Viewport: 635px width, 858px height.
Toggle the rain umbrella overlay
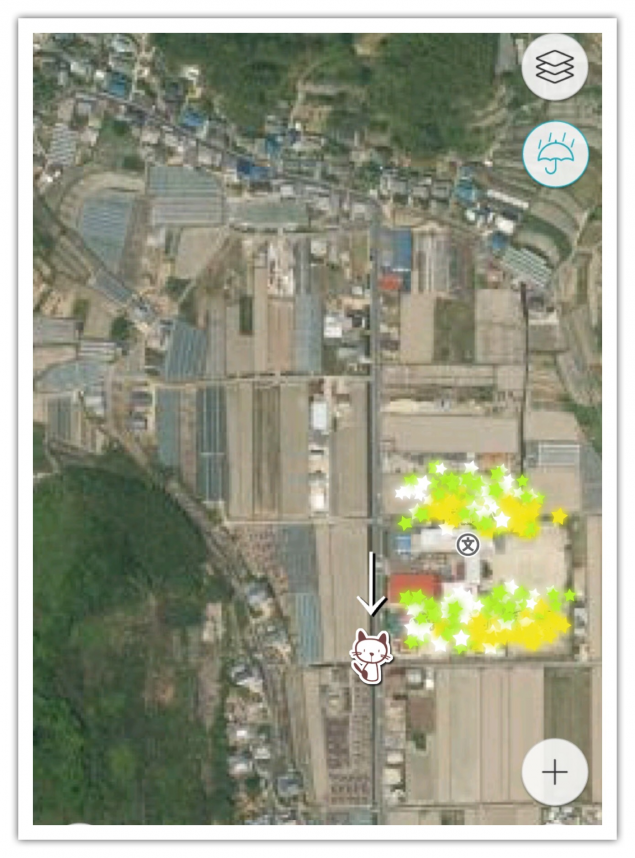[x=555, y=154]
